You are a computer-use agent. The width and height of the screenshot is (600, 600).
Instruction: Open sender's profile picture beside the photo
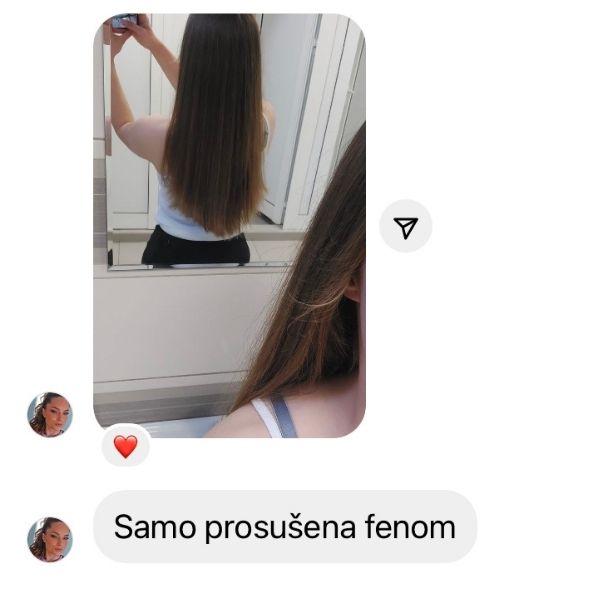(x=49, y=414)
